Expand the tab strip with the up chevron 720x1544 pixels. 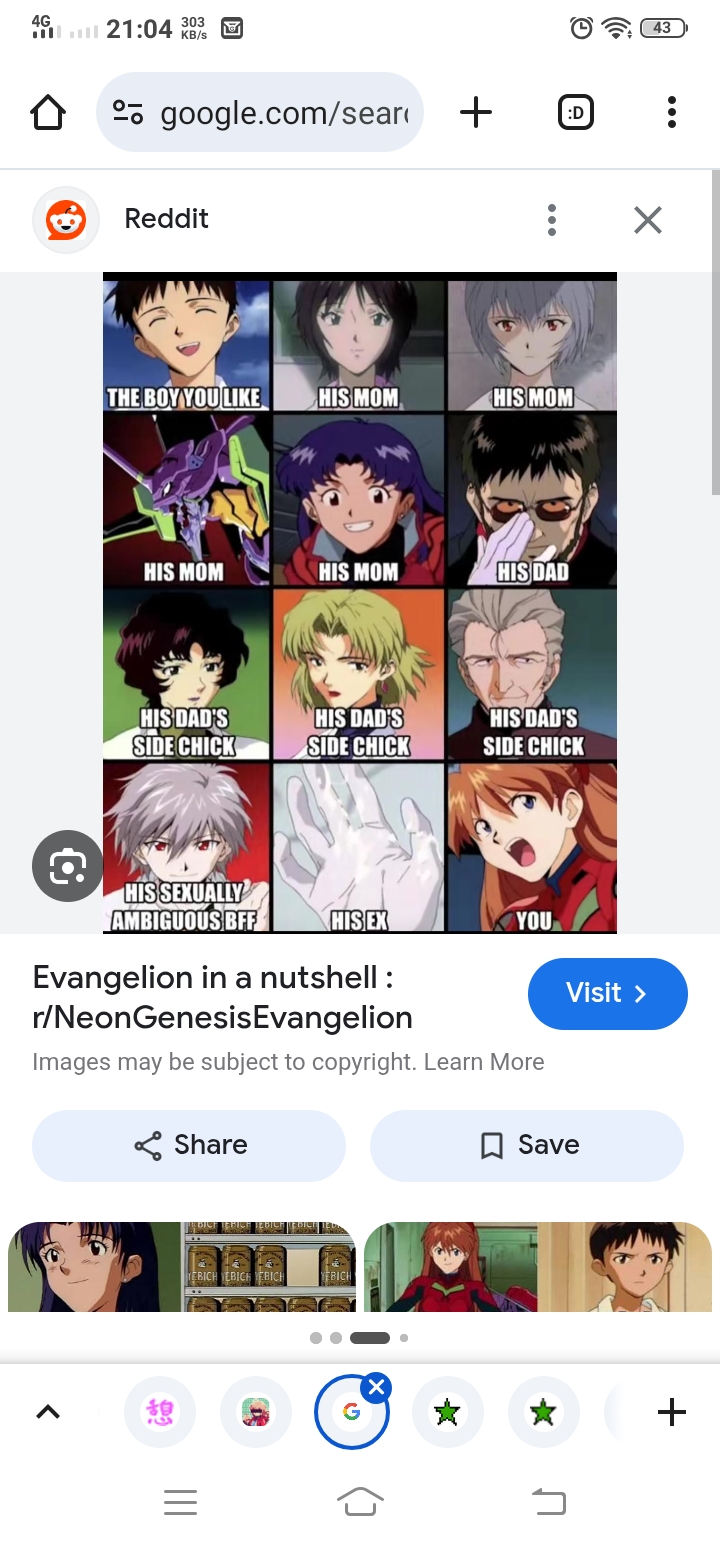point(48,1412)
